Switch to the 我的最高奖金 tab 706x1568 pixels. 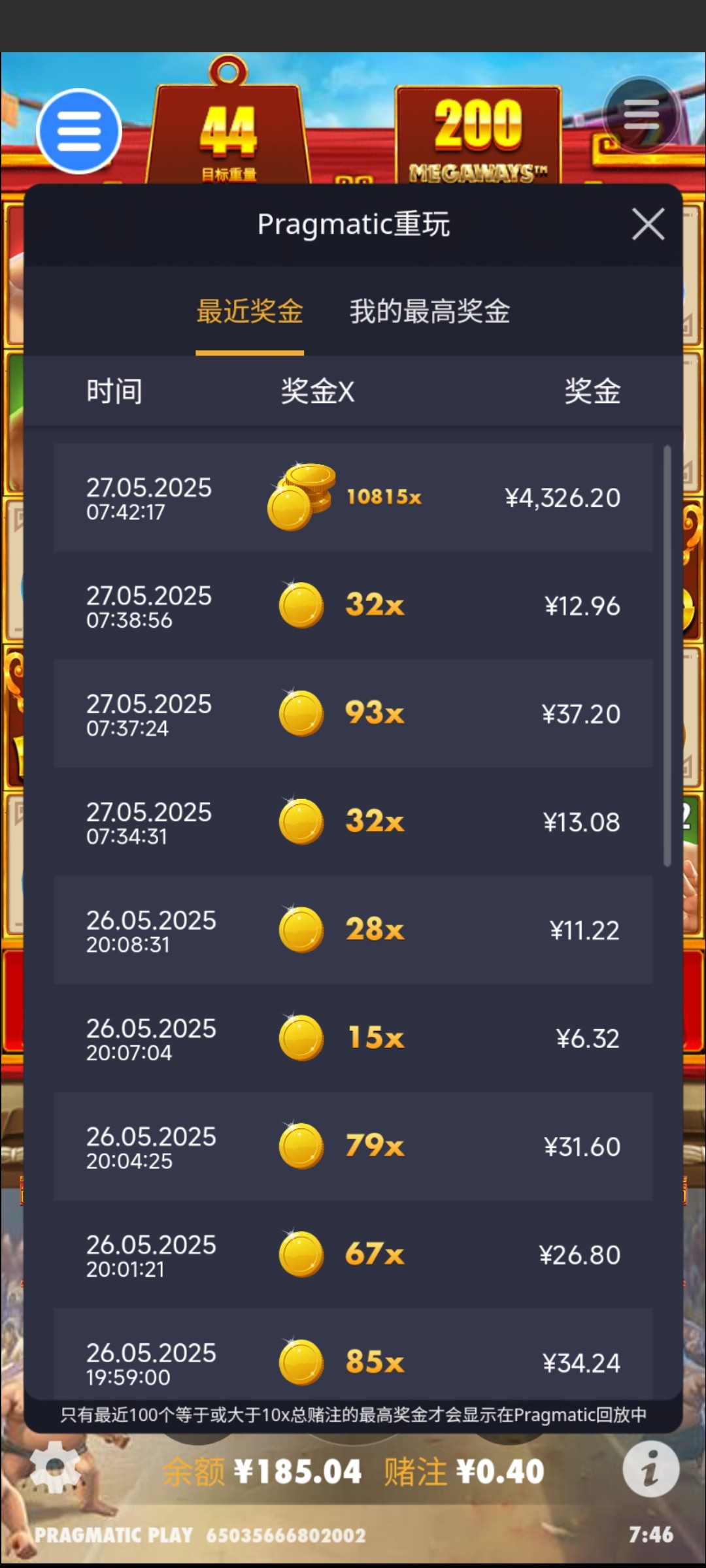pyautogui.click(x=429, y=311)
